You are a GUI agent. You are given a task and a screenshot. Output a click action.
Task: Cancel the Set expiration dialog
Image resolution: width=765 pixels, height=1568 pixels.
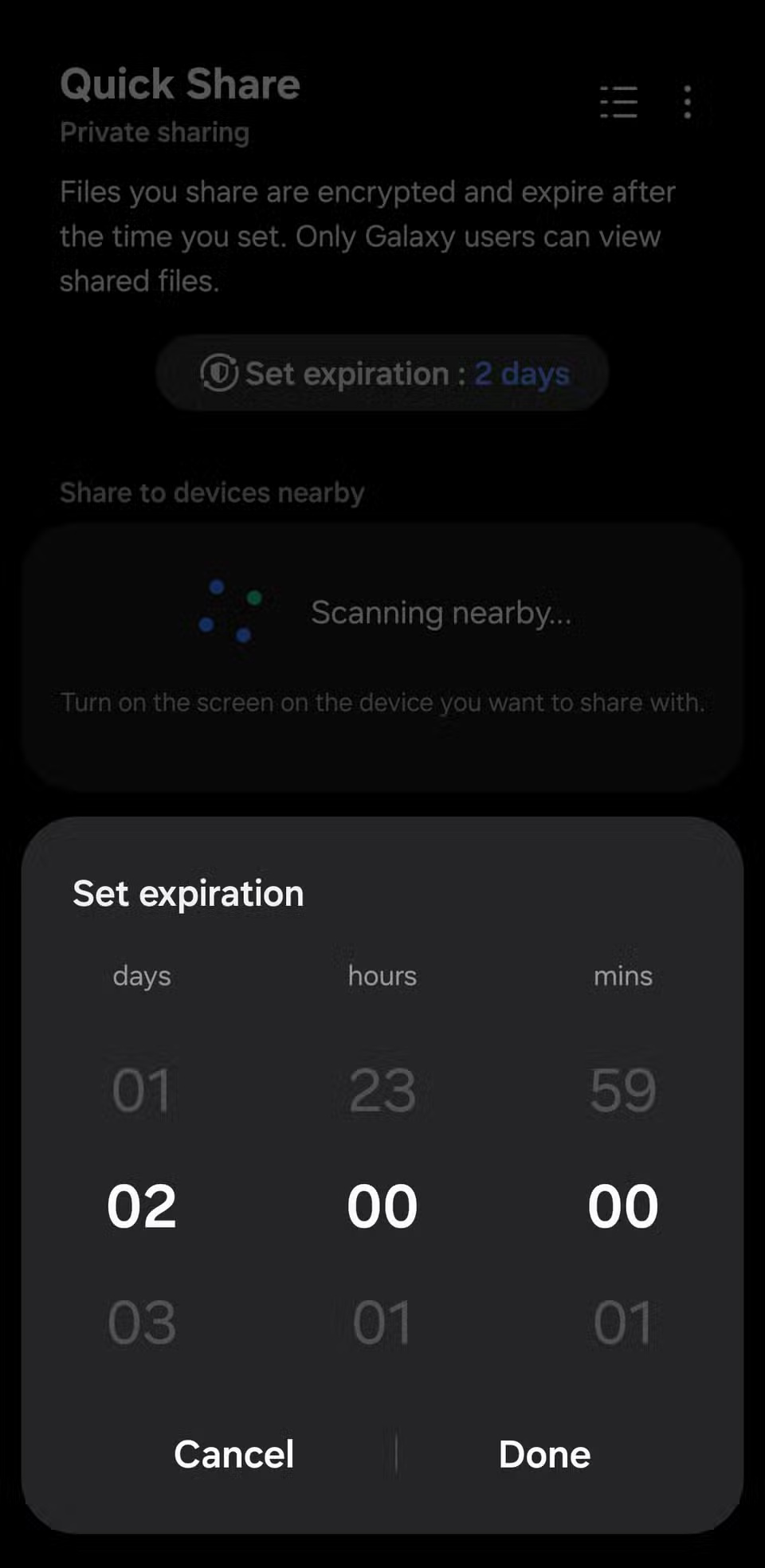point(233,1454)
